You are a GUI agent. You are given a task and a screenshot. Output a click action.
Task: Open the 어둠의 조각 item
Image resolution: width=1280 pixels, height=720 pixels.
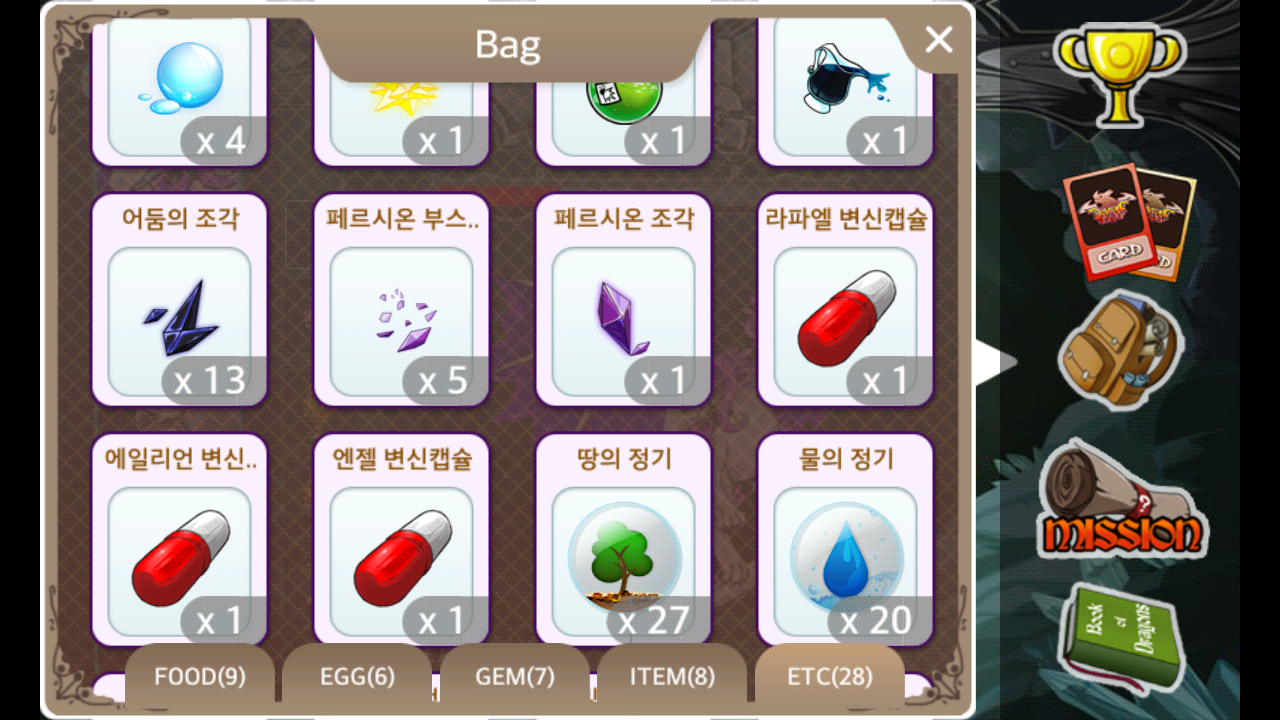coord(179,300)
